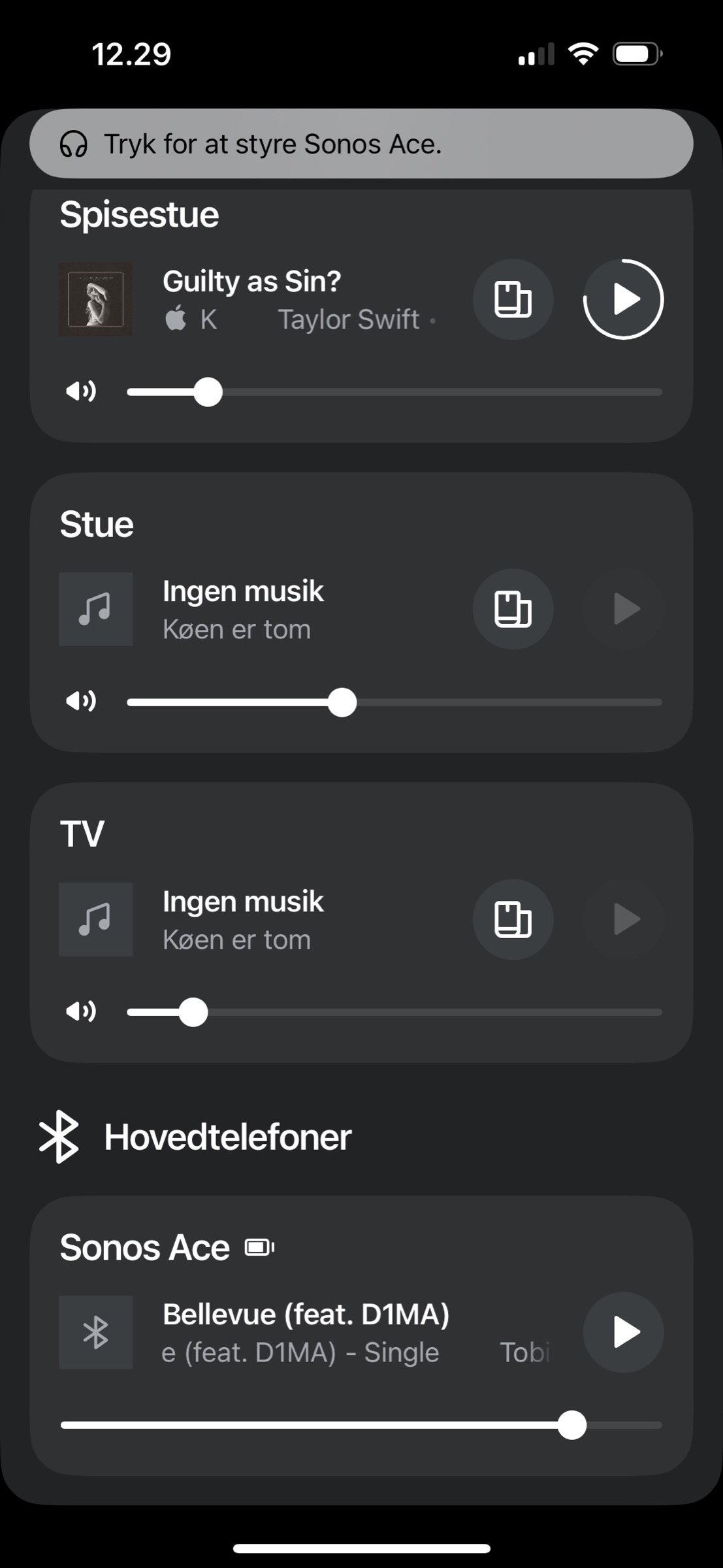Open the Sonos Ace headphones card

(361, 1335)
